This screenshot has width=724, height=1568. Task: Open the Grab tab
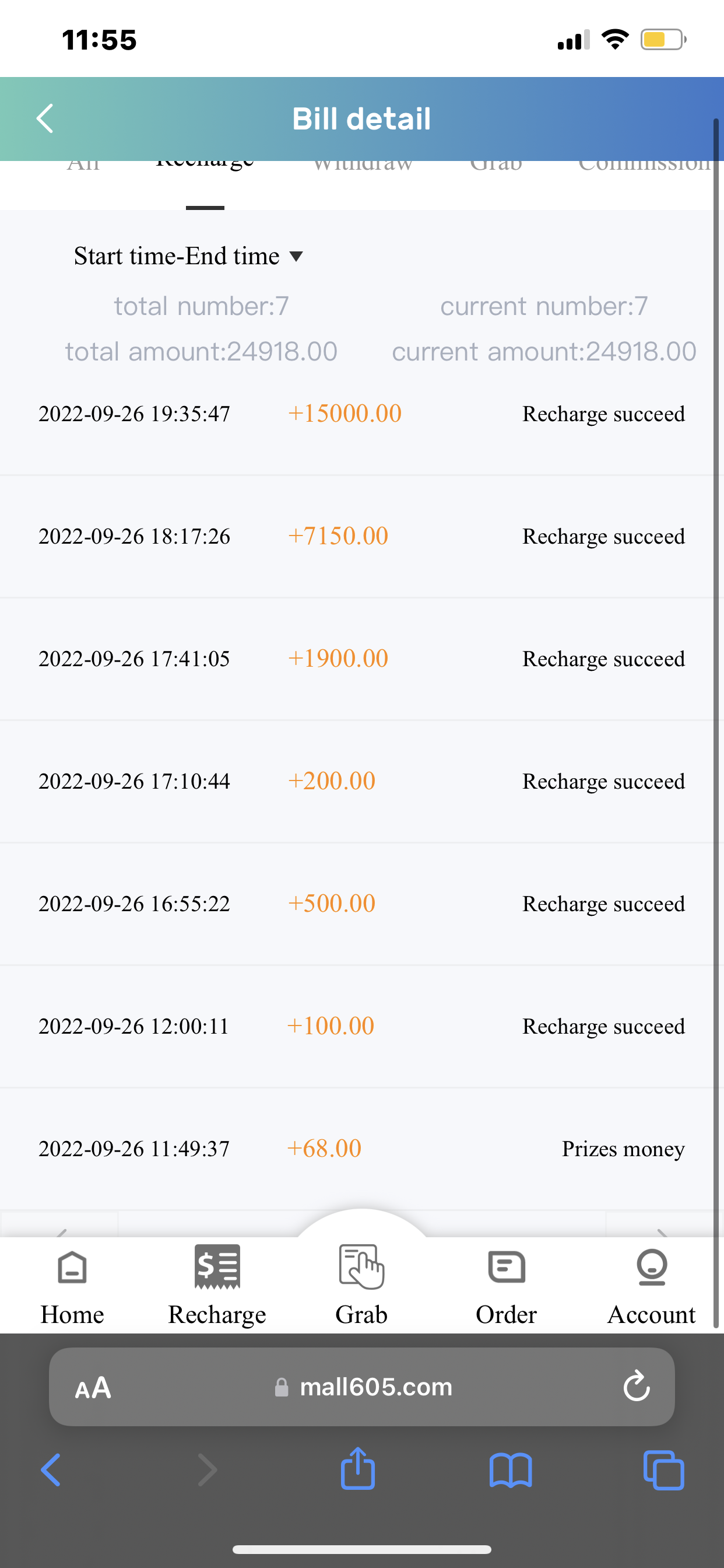(361, 1284)
